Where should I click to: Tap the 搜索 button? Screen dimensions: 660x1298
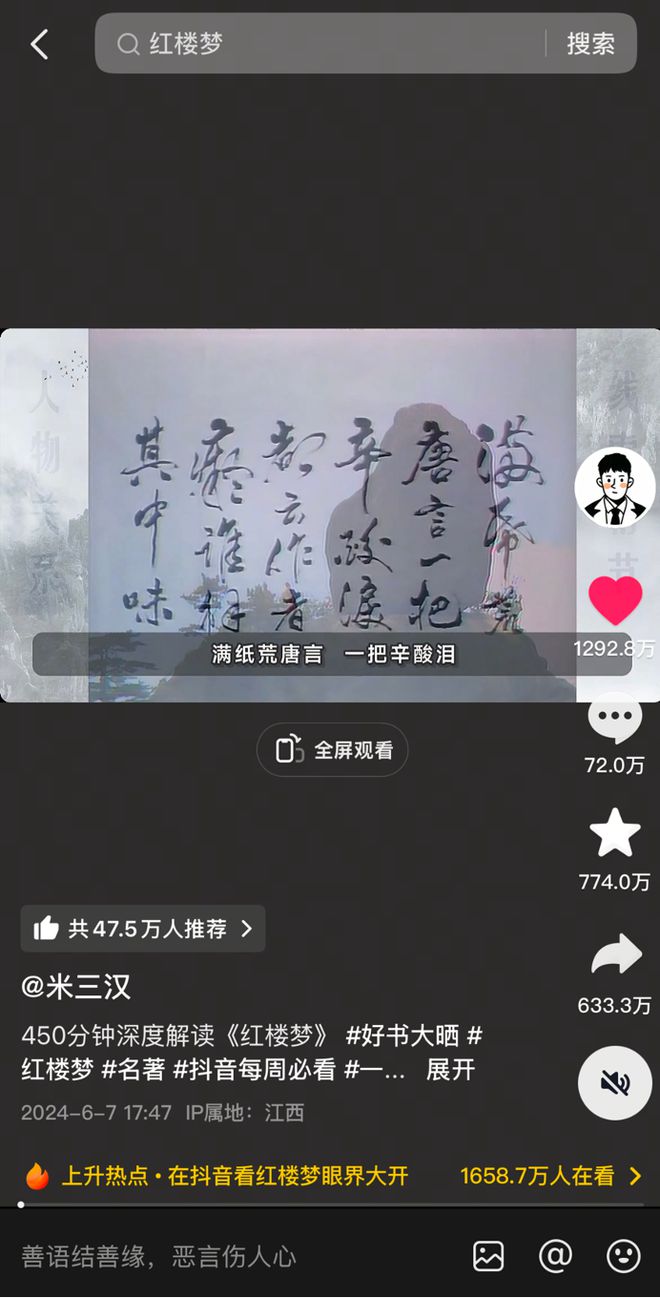pyautogui.click(x=590, y=44)
